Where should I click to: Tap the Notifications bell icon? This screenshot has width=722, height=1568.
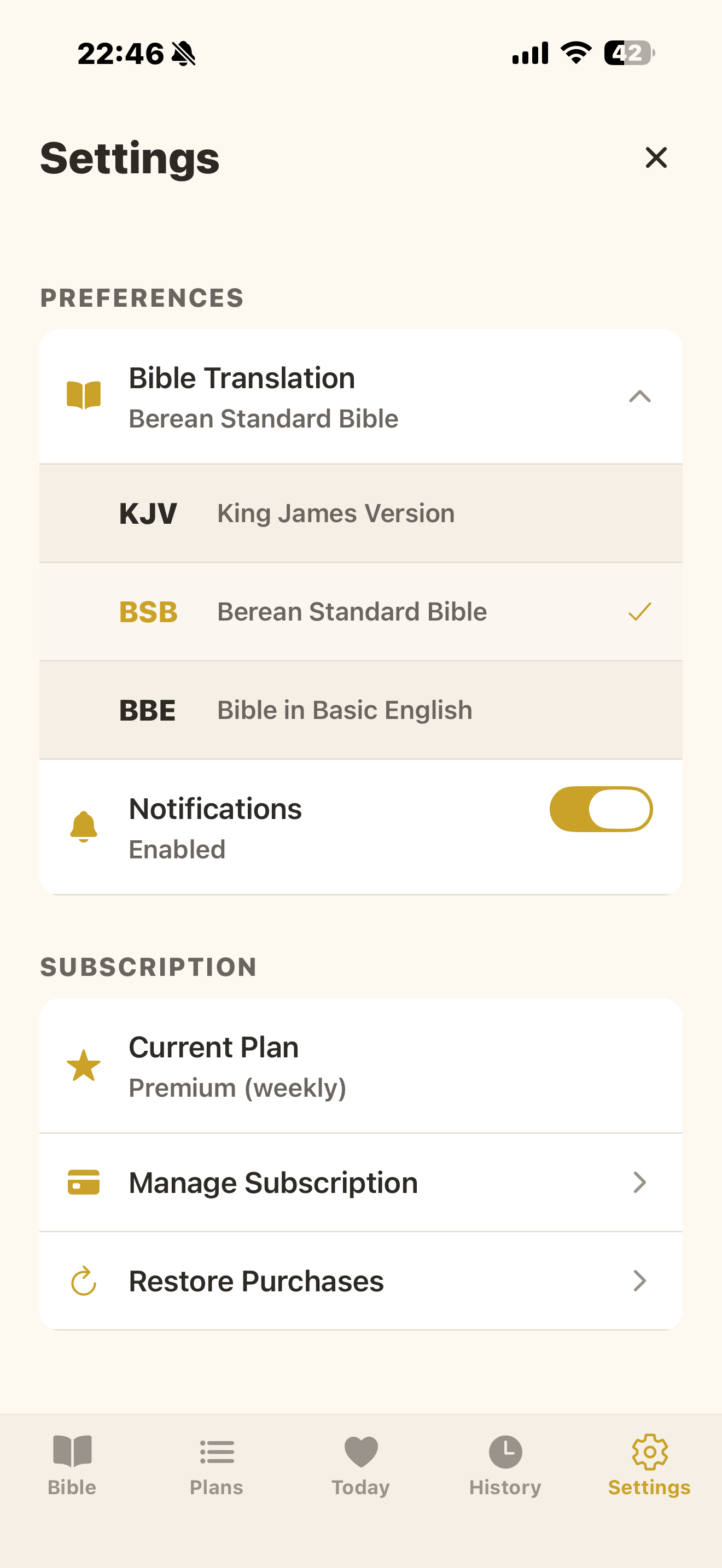(83, 825)
